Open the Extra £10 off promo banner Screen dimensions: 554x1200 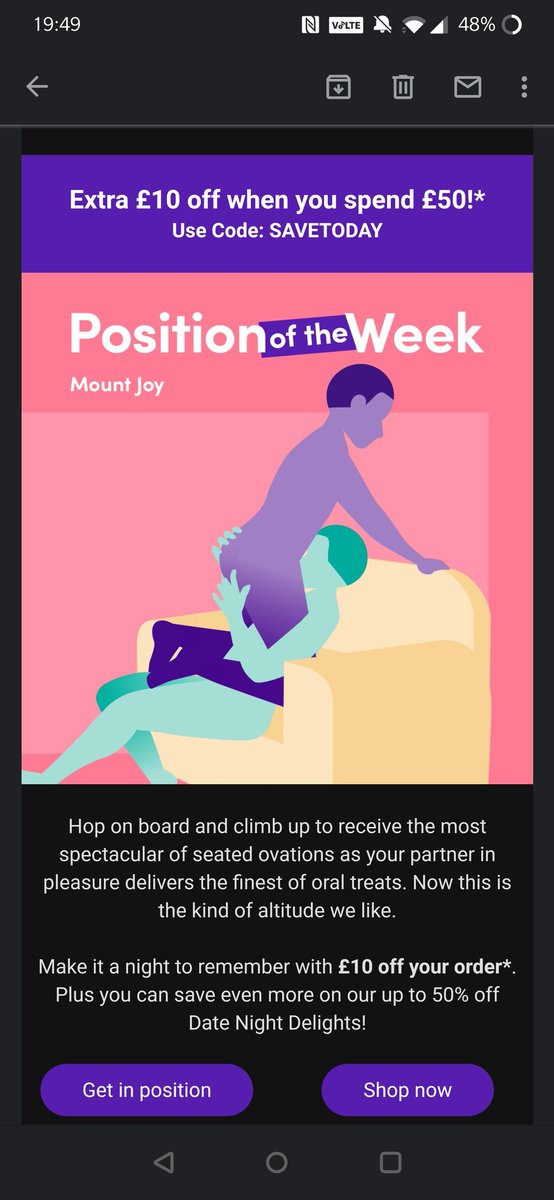pyautogui.click(x=277, y=214)
